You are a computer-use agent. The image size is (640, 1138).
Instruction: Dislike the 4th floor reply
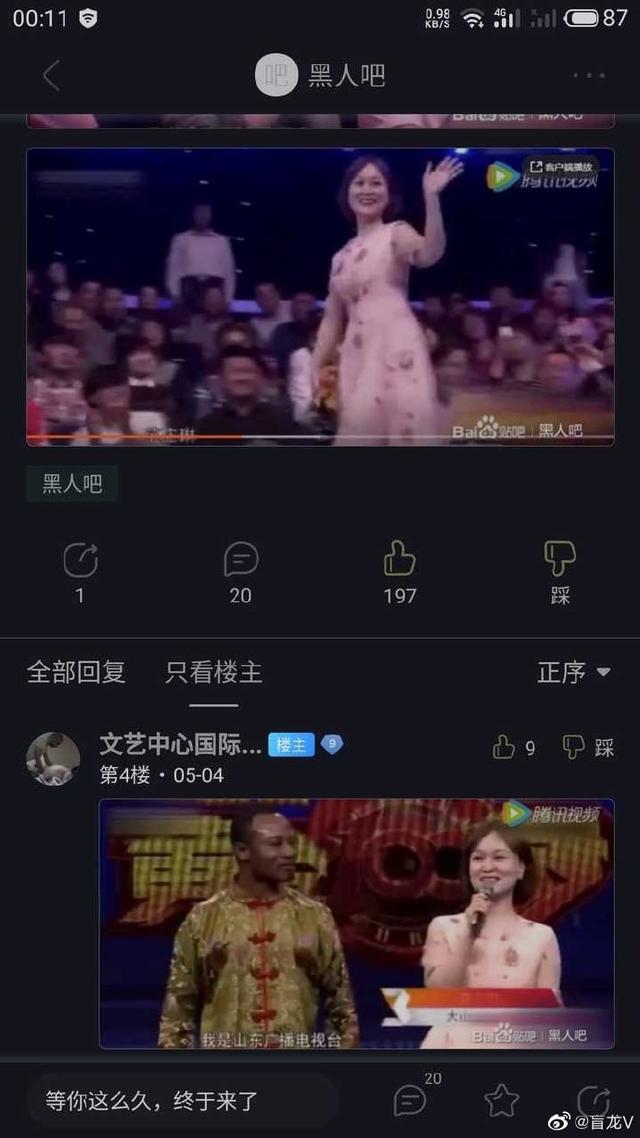[574, 747]
